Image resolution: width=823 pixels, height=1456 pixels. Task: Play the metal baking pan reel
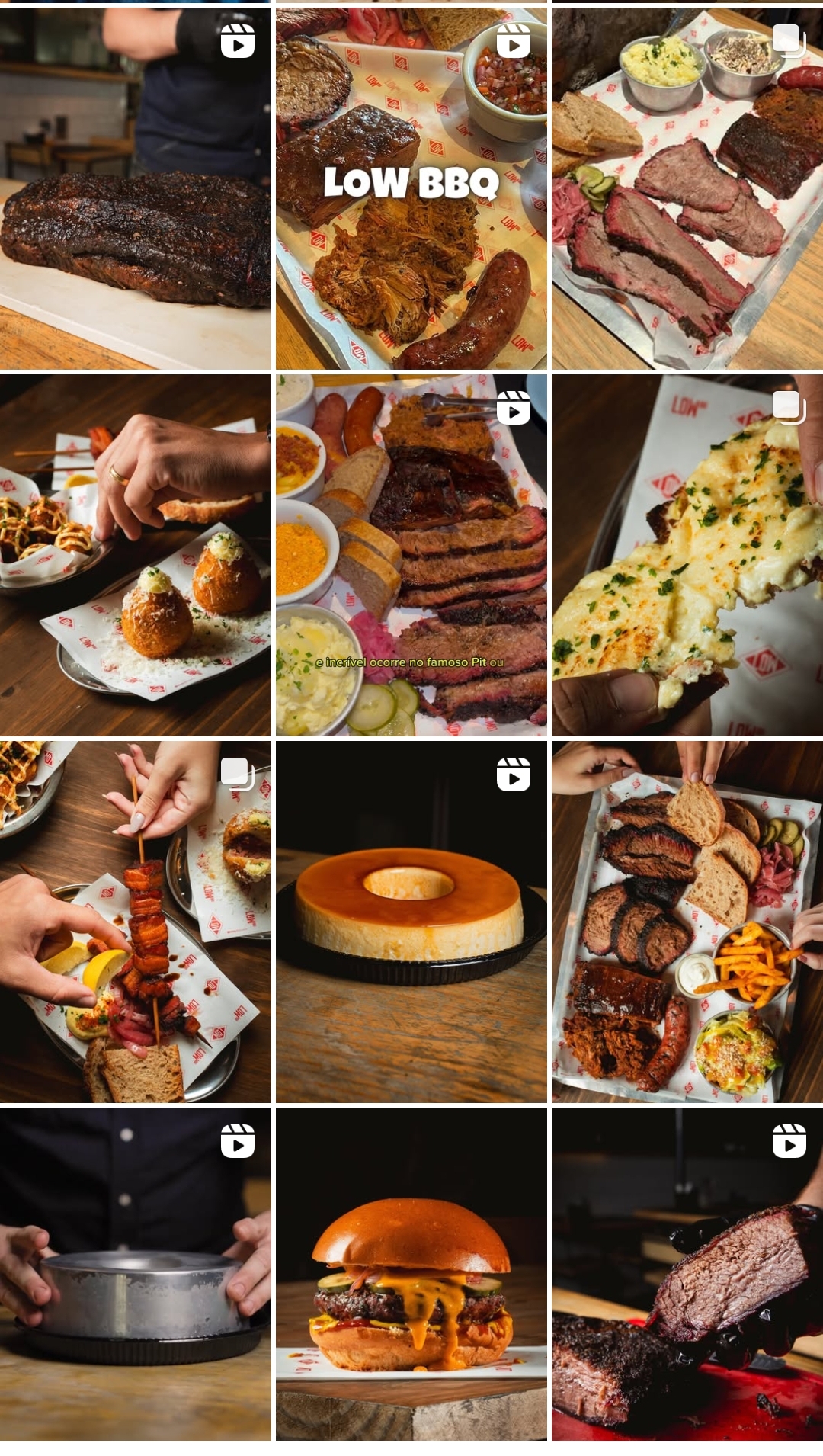pos(136,1274)
